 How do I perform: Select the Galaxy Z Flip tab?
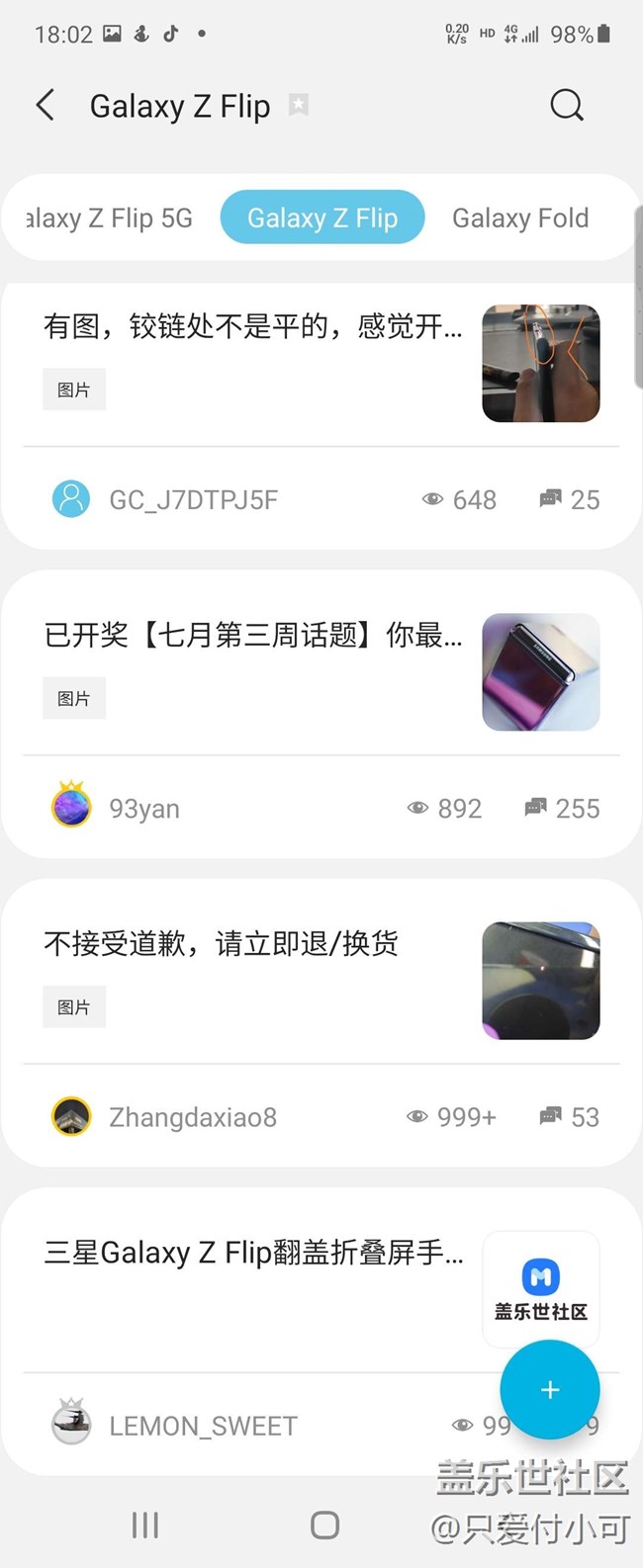click(x=322, y=218)
